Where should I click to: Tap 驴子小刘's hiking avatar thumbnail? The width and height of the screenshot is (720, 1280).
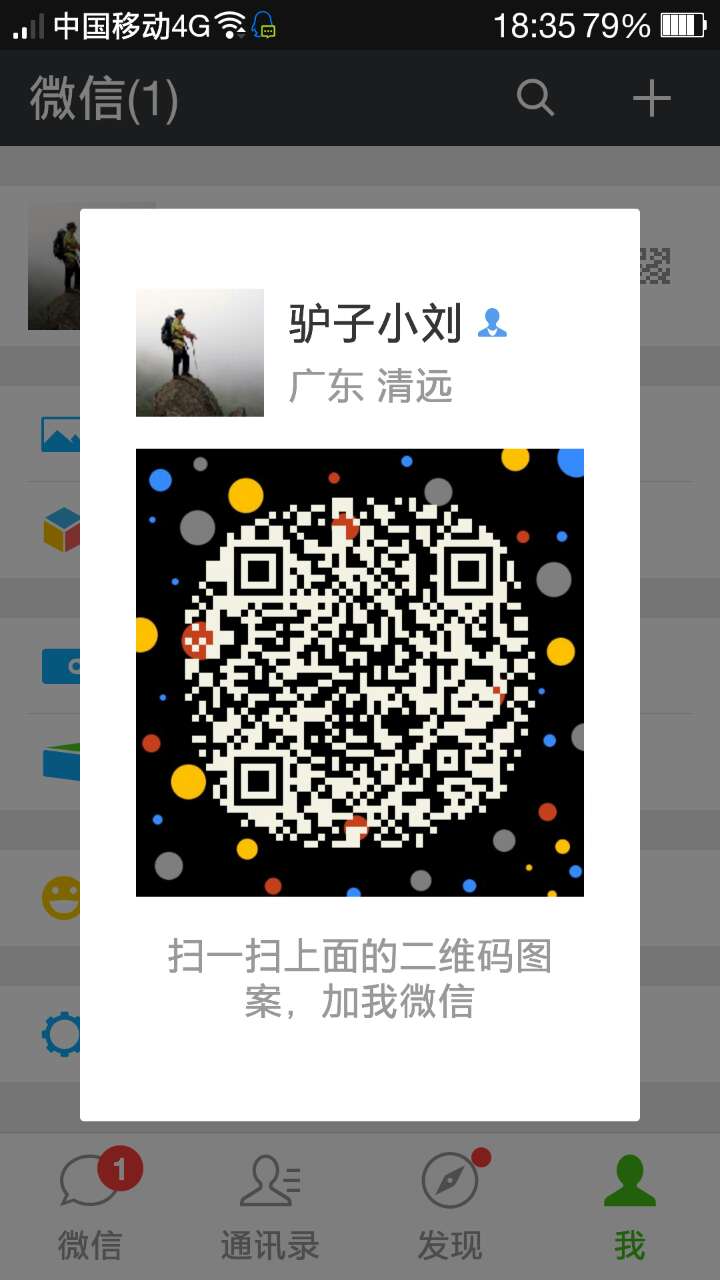[199, 352]
